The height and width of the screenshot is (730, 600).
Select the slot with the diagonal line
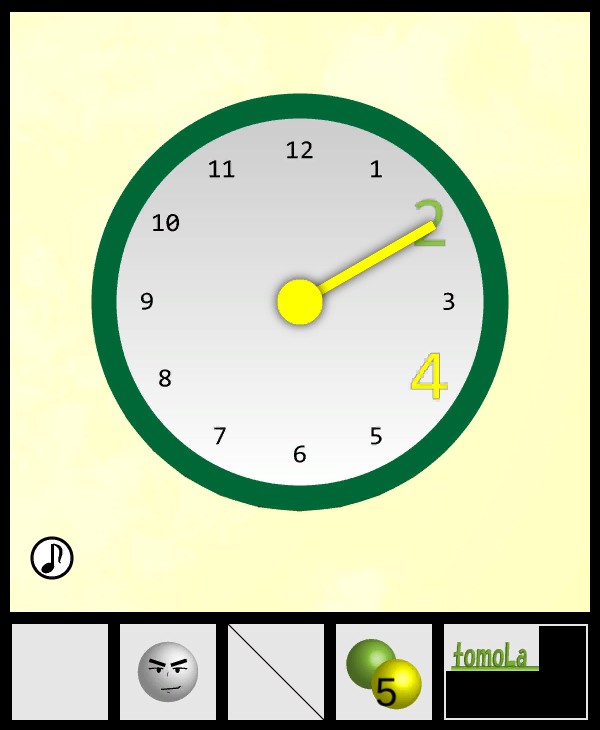point(276,672)
